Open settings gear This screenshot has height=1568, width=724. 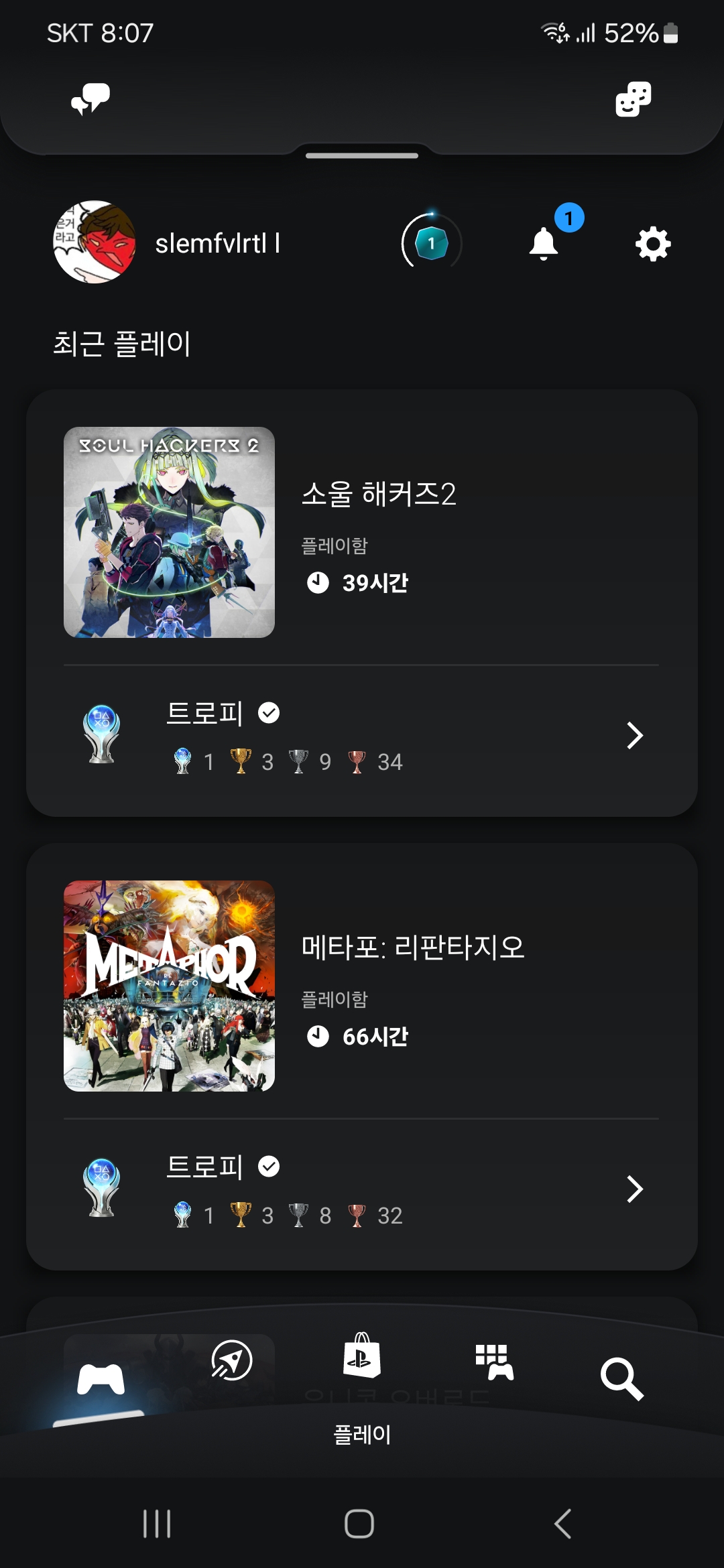point(653,244)
